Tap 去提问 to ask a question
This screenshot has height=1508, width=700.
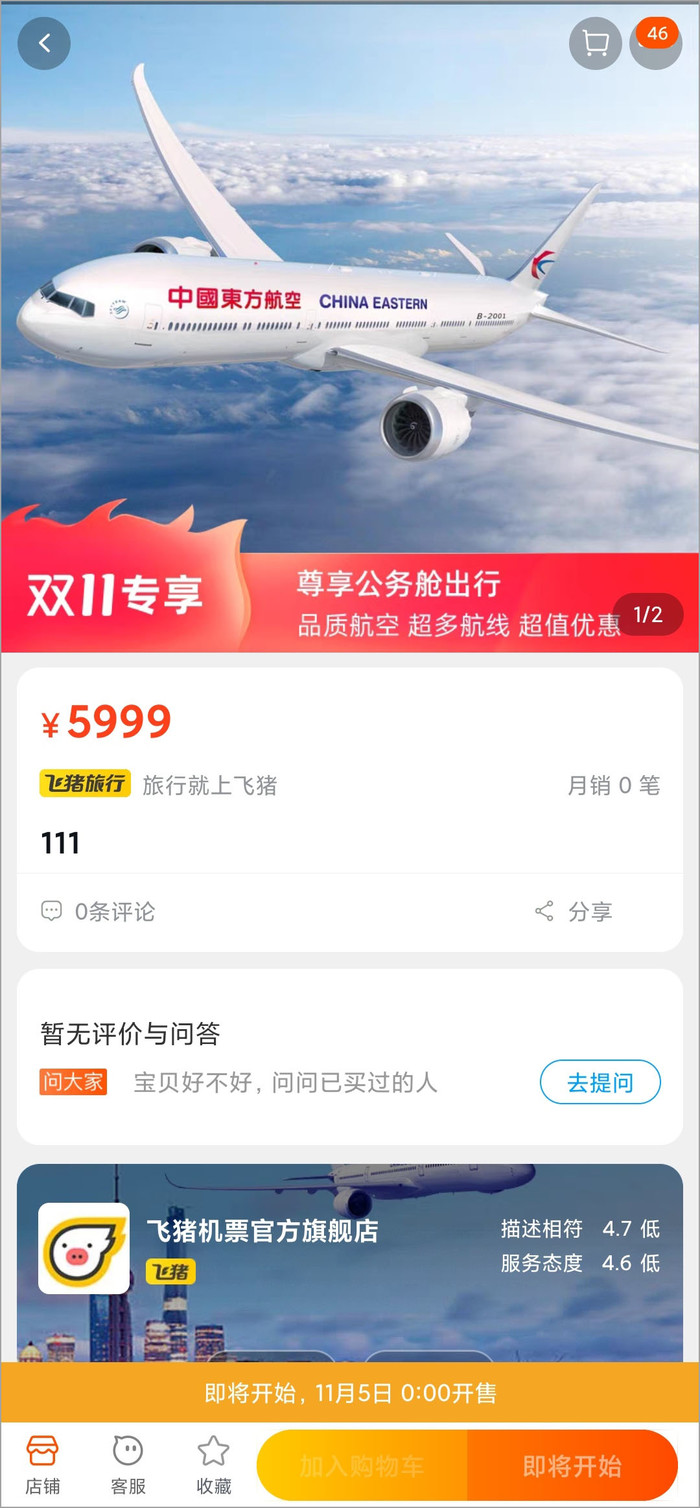point(600,1082)
